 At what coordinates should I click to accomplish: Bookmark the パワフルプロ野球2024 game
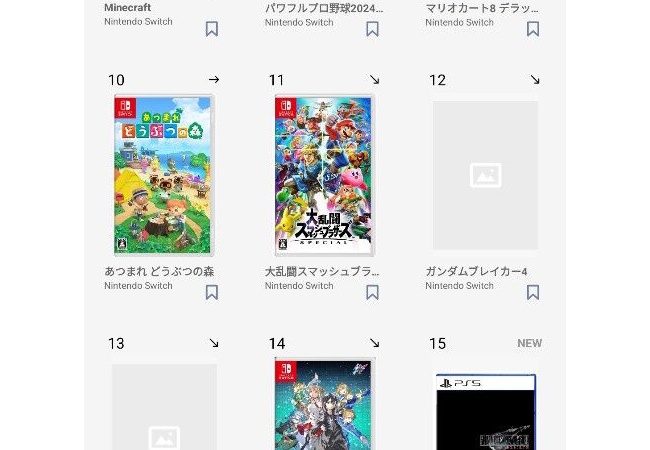[372, 29]
